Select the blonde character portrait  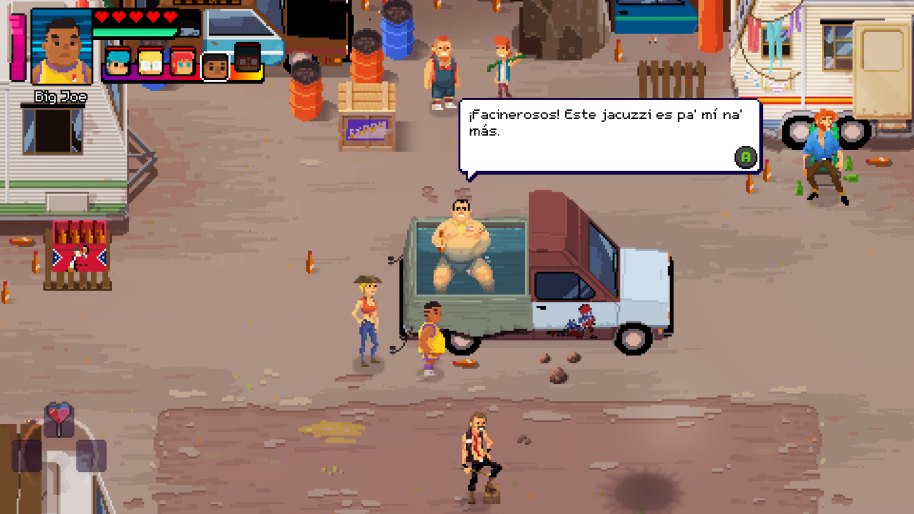tap(150, 63)
